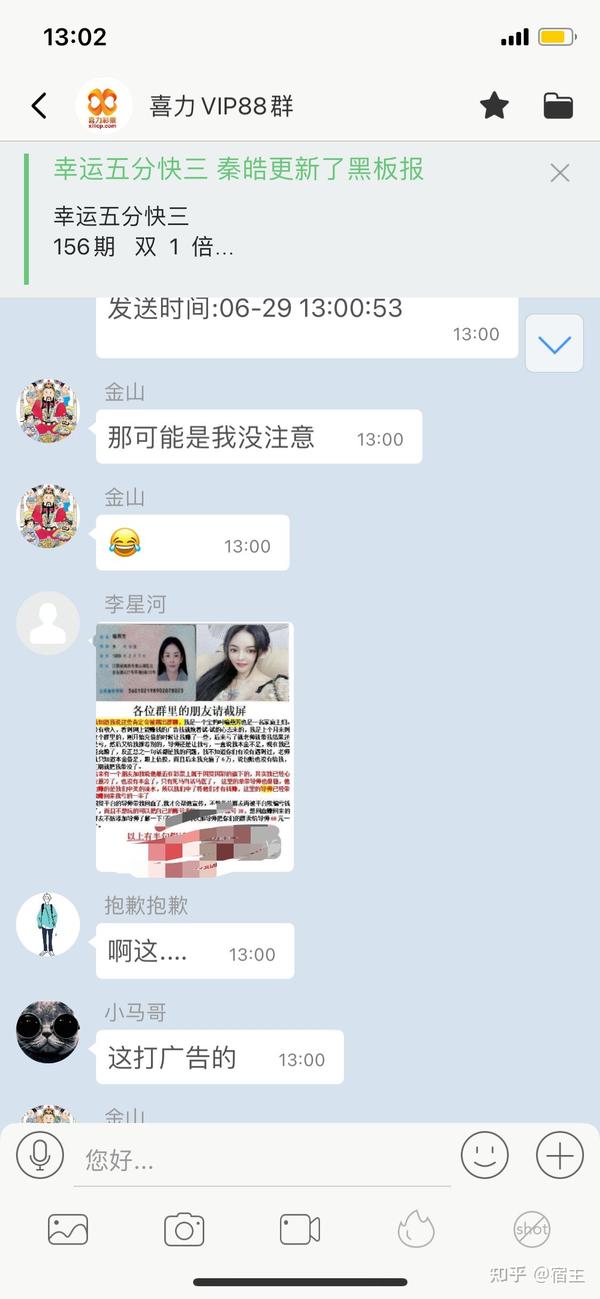Screen dimensions: 600x1299
Task: Open the plus attachment menu
Action: (559, 1156)
